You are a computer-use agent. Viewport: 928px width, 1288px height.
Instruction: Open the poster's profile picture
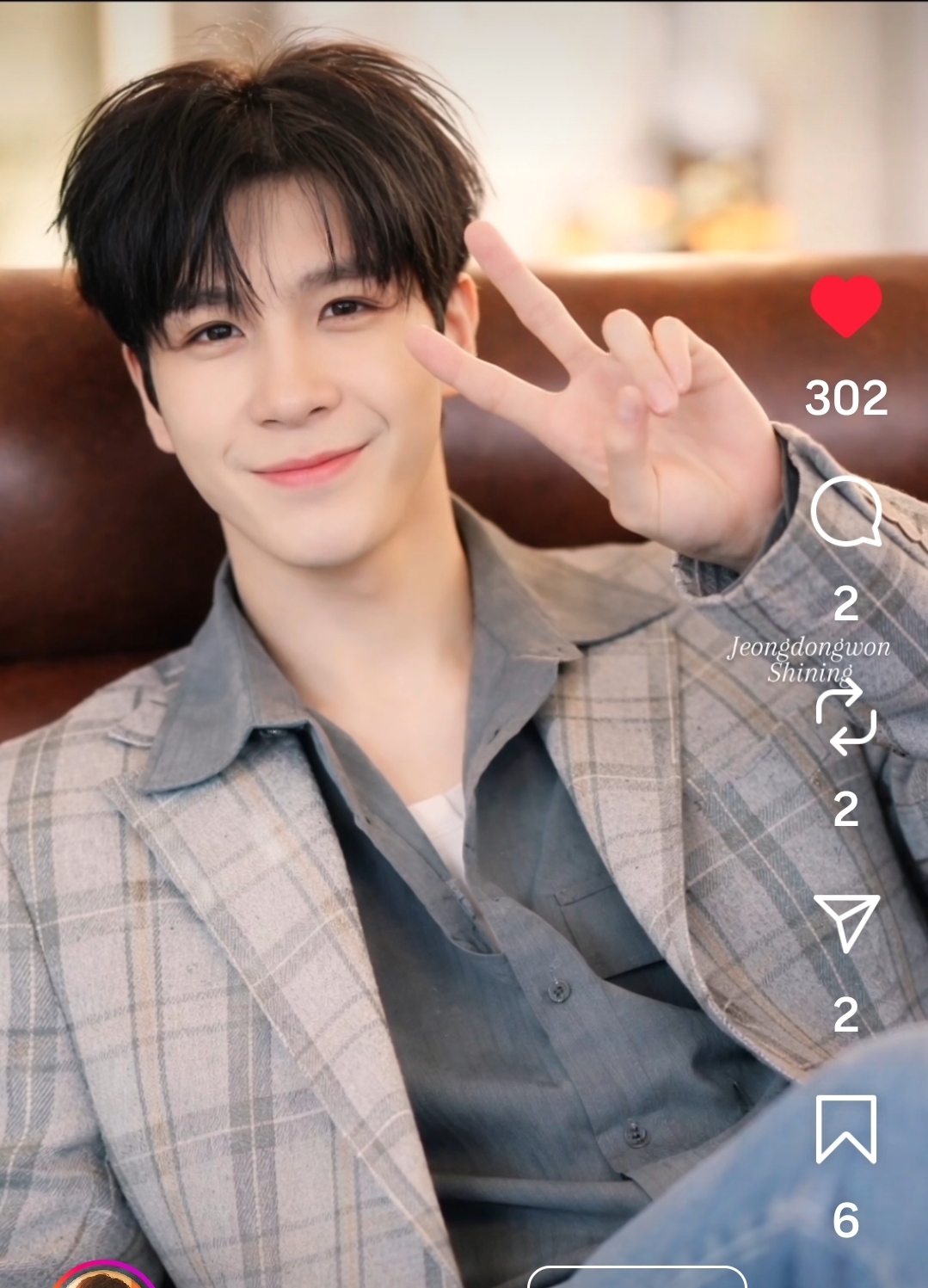pyautogui.click(x=103, y=1279)
